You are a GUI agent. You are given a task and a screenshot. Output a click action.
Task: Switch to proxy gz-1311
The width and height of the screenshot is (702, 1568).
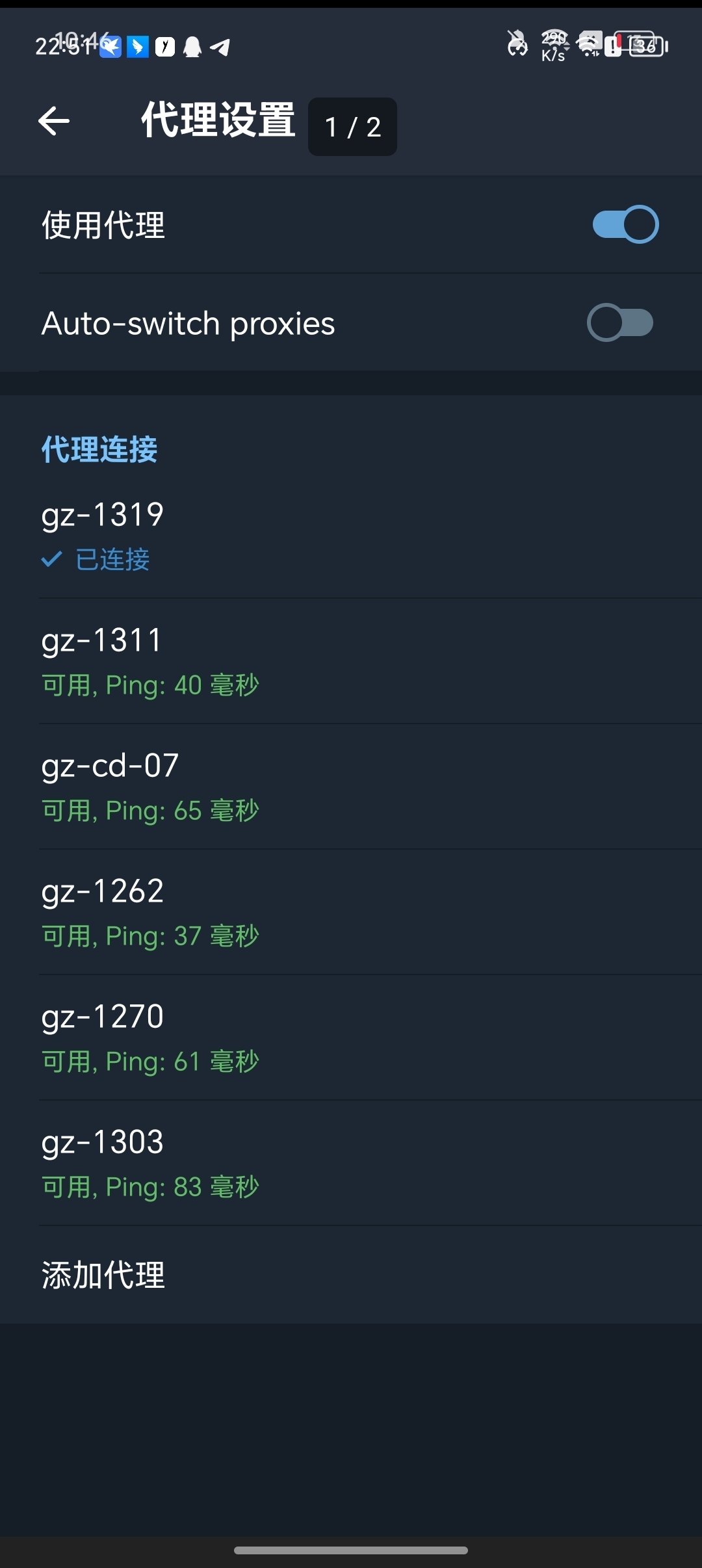[351, 661]
